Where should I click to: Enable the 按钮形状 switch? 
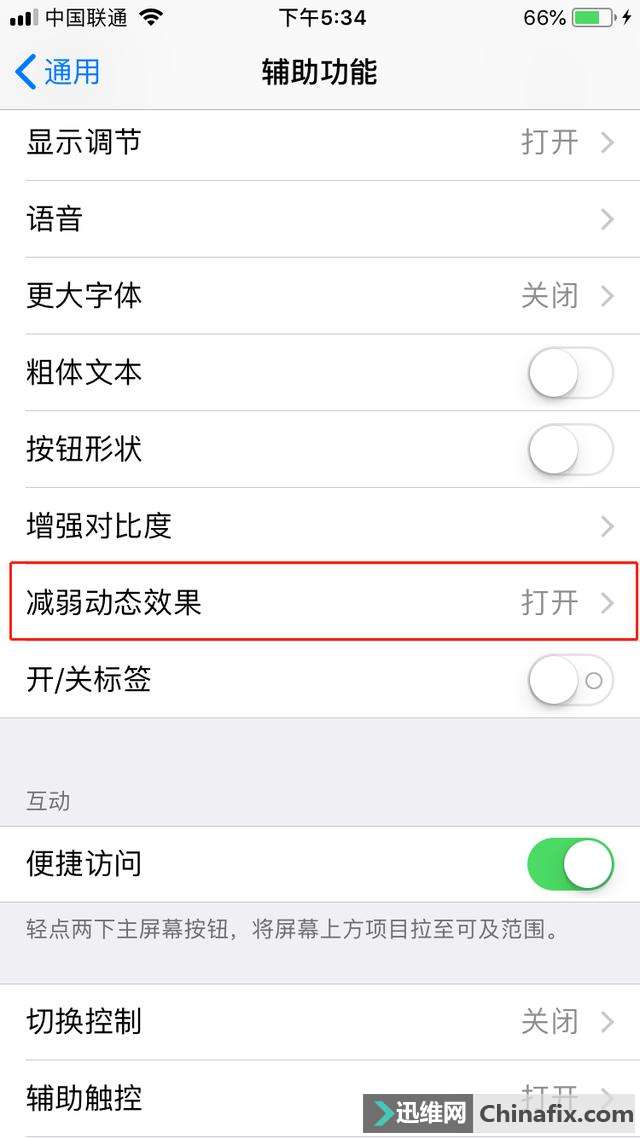pyautogui.click(x=569, y=449)
